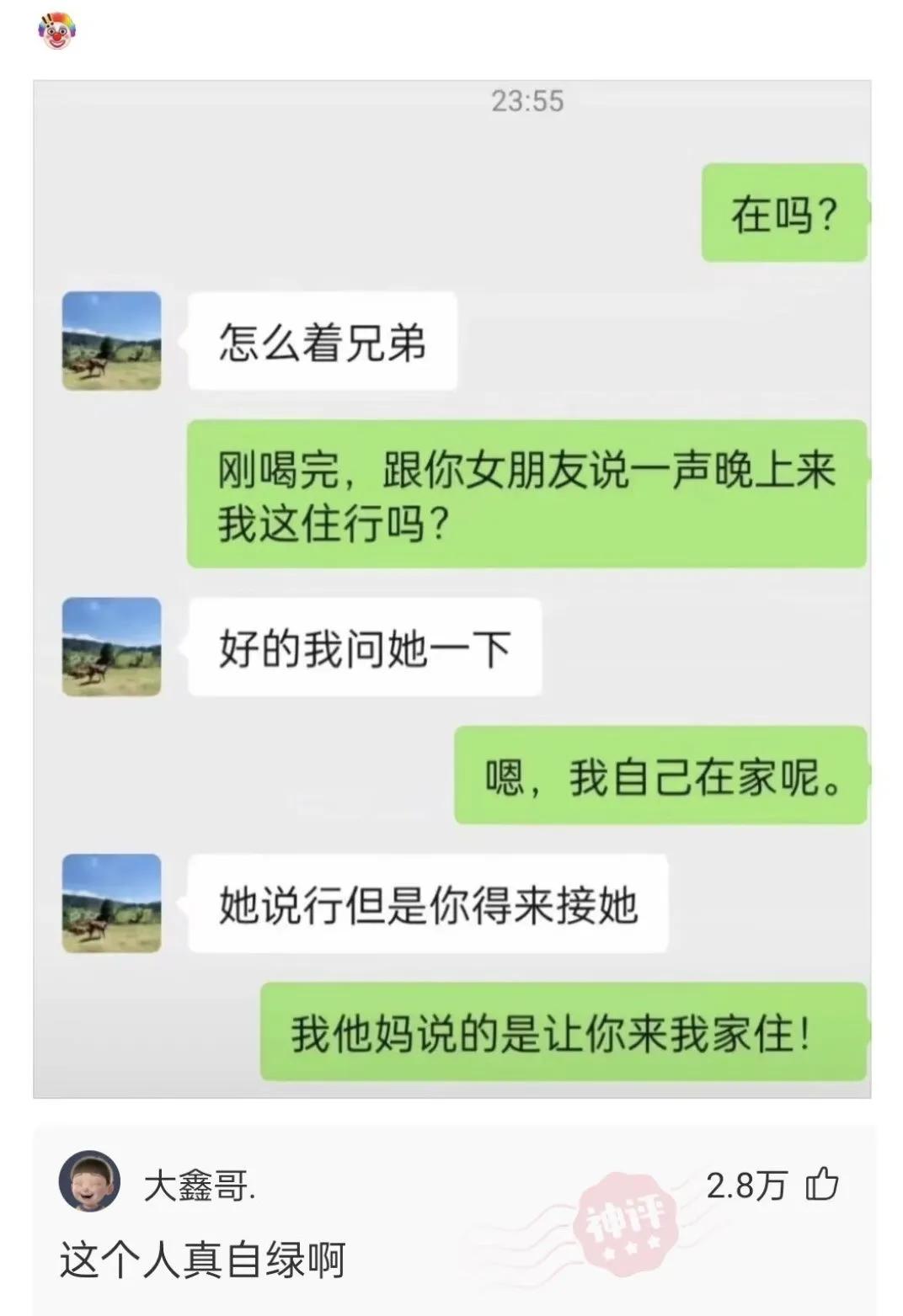Select the avatar beside '她说行但是你得来接她'
Image resolution: width=903 pixels, height=1316 pixels.
coord(110,903)
